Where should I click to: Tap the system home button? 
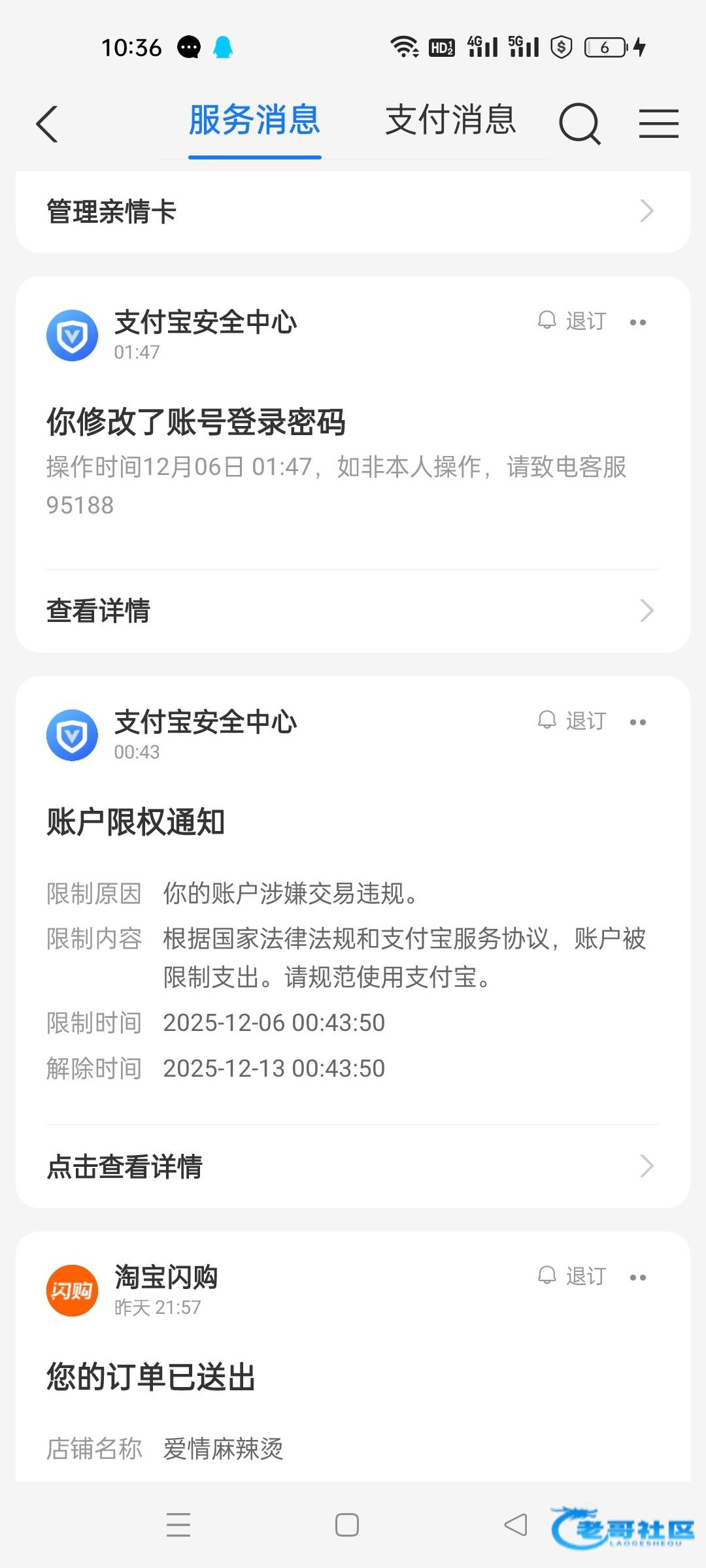(x=346, y=1526)
